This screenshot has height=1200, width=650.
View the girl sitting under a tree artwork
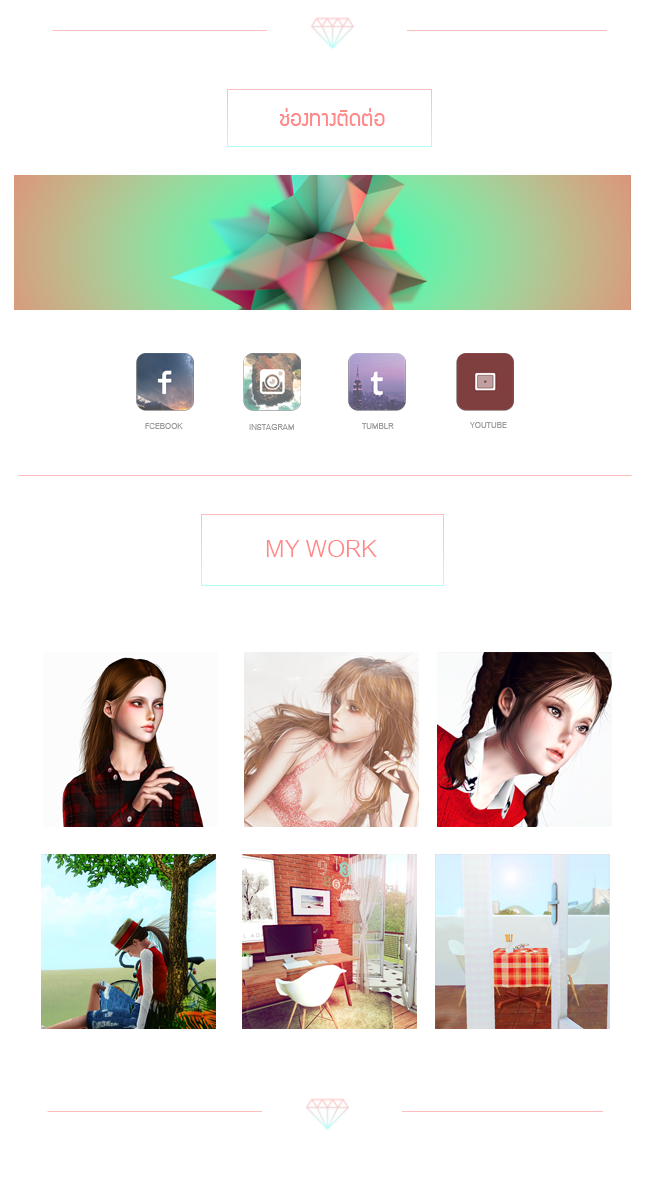(129, 941)
